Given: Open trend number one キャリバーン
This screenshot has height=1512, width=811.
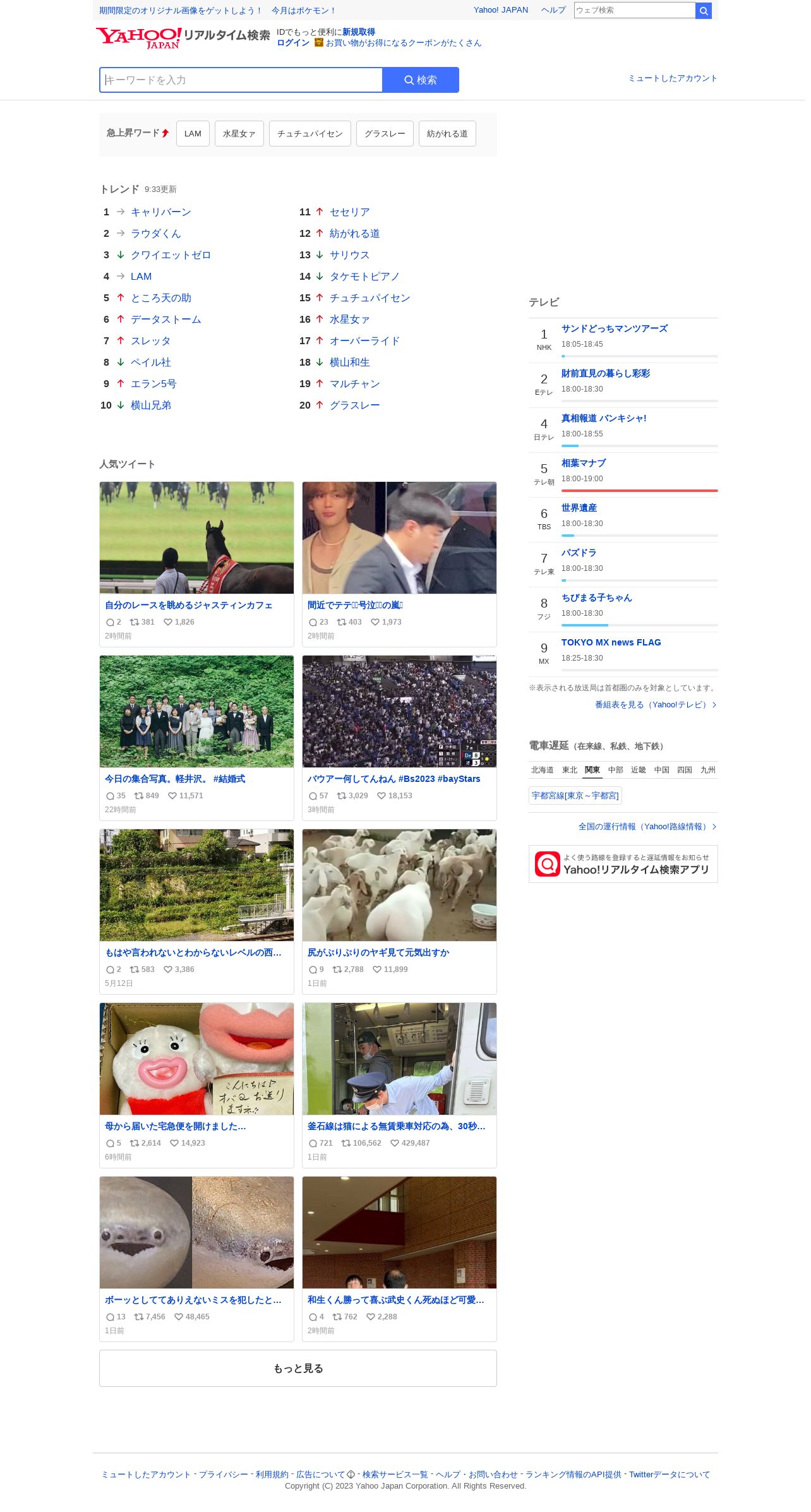Looking at the screenshot, I should [x=160, y=212].
